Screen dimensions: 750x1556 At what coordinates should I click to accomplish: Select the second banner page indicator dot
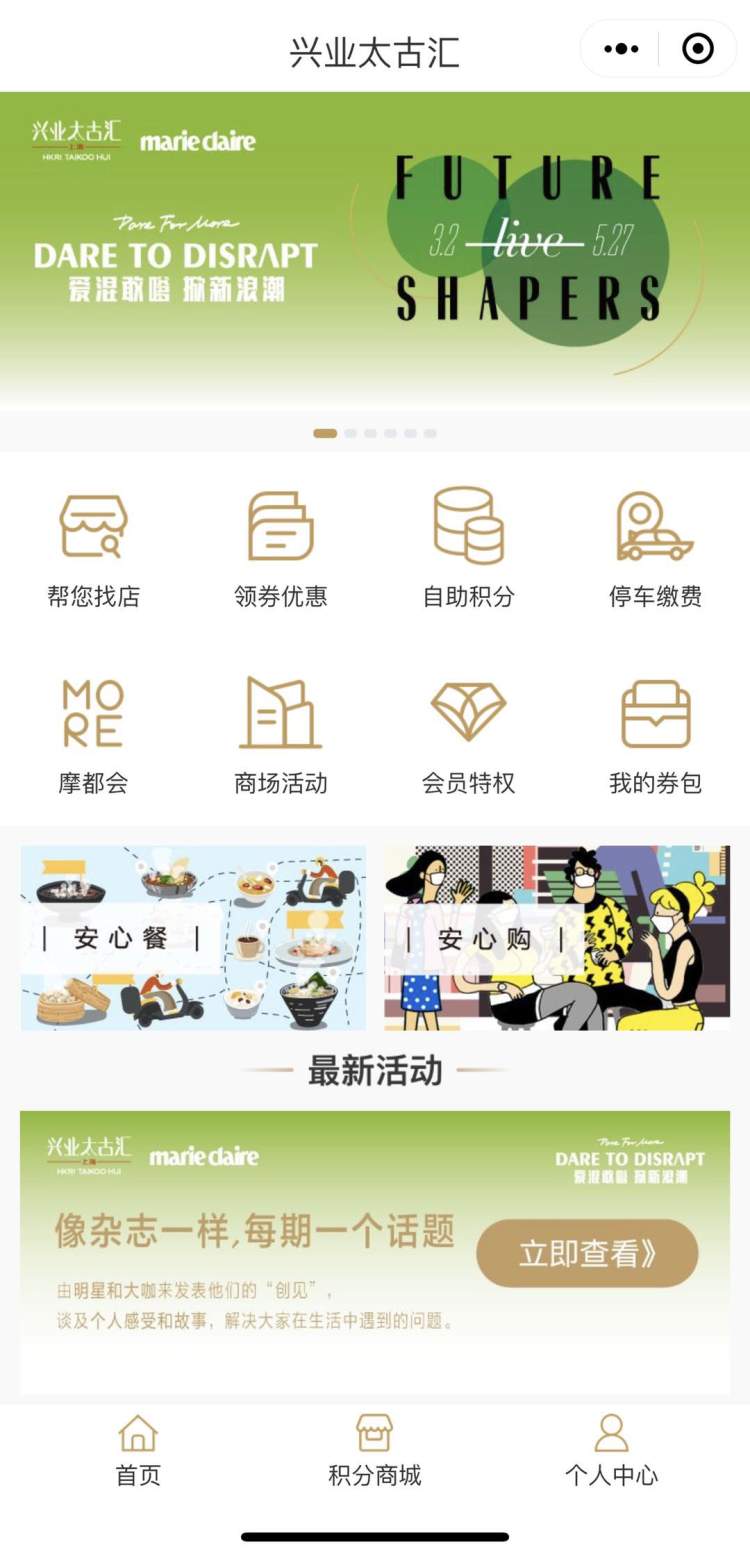click(x=350, y=434)
